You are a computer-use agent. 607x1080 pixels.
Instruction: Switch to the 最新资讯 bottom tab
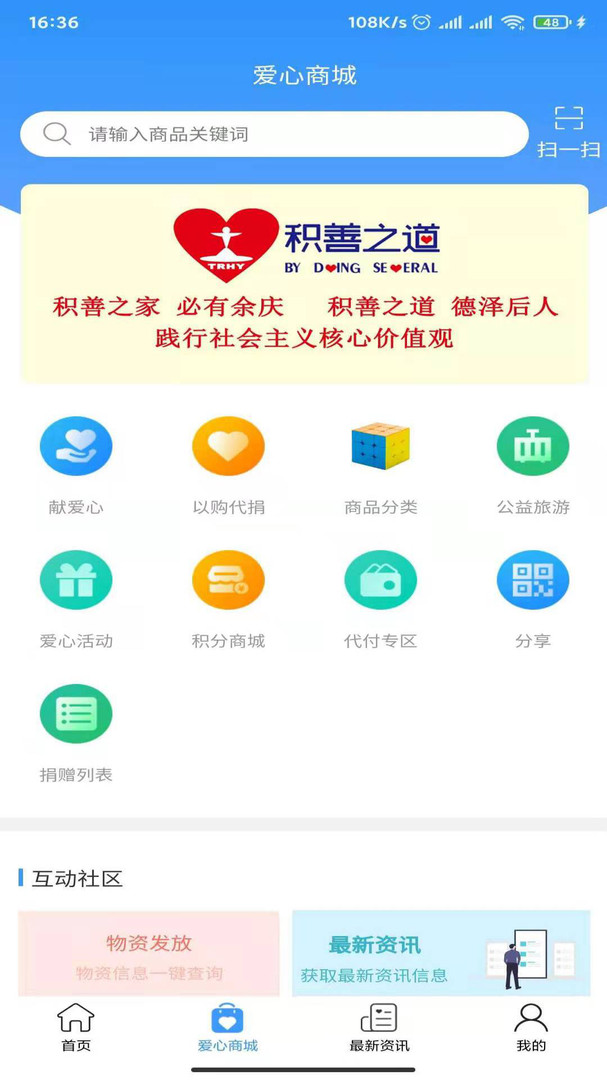(379, 1027)
